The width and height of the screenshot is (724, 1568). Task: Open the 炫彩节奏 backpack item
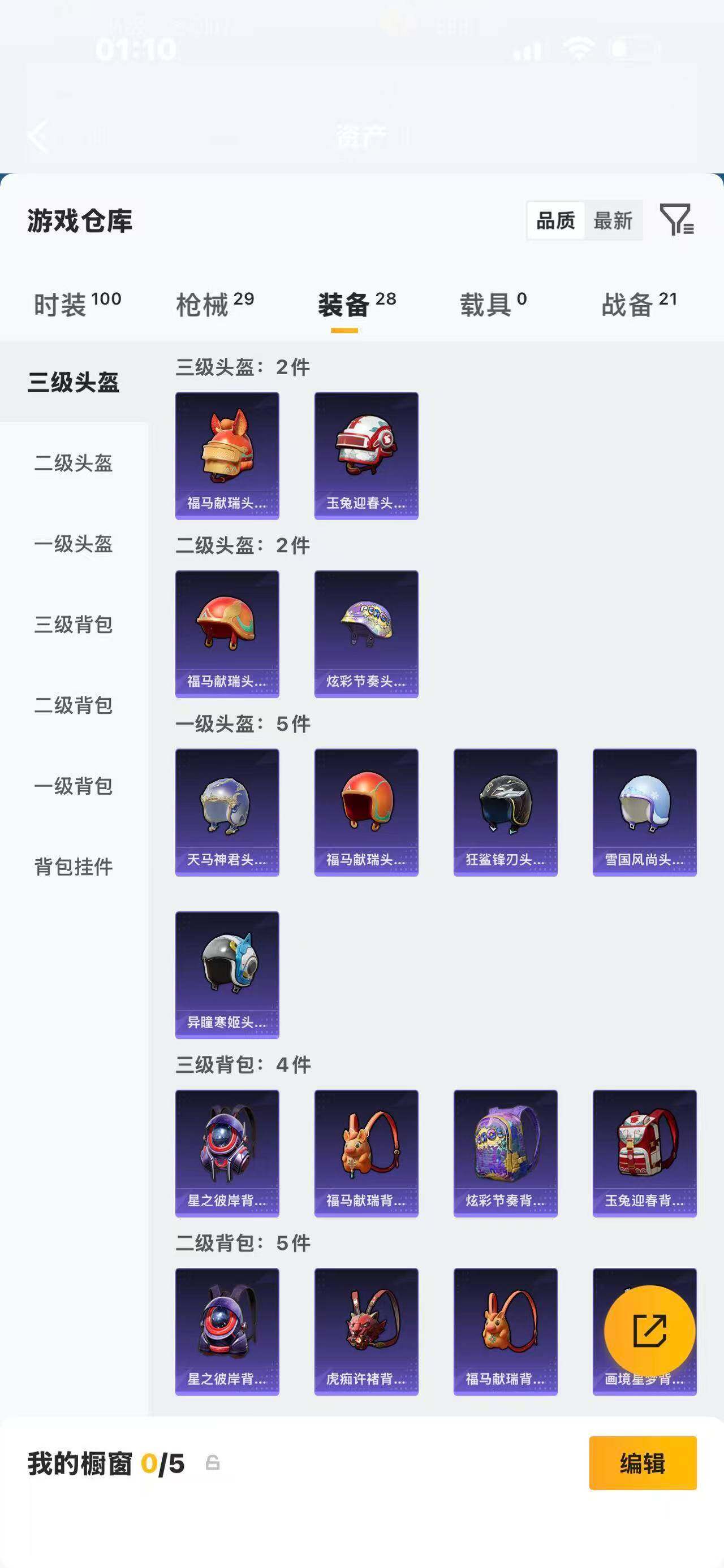tap(505, 1153)
